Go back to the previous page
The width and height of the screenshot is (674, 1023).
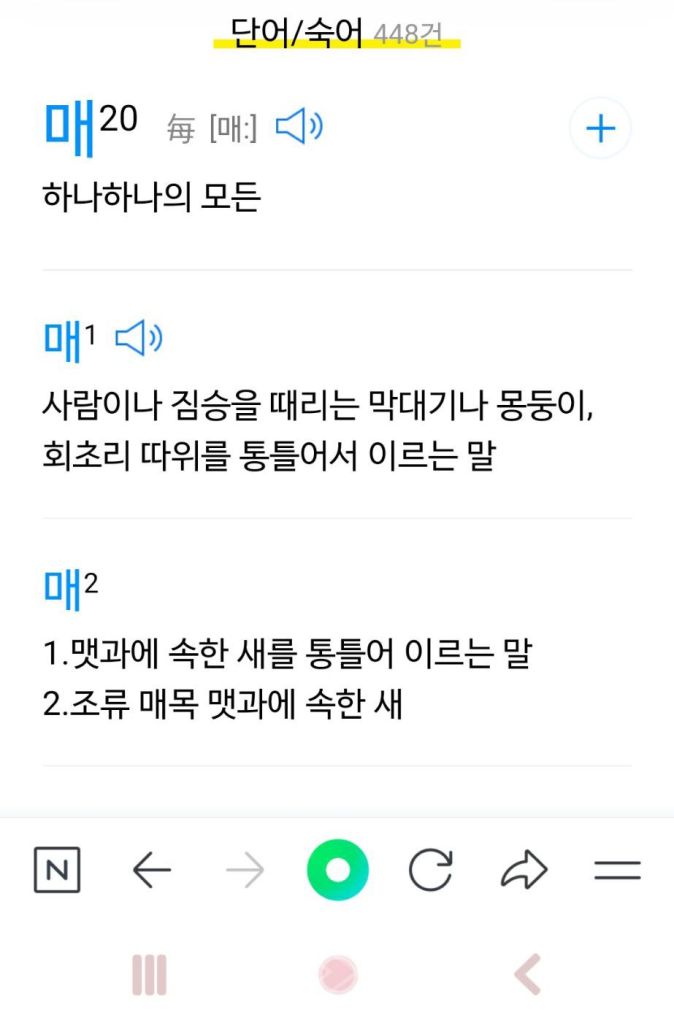pos(152,871)
